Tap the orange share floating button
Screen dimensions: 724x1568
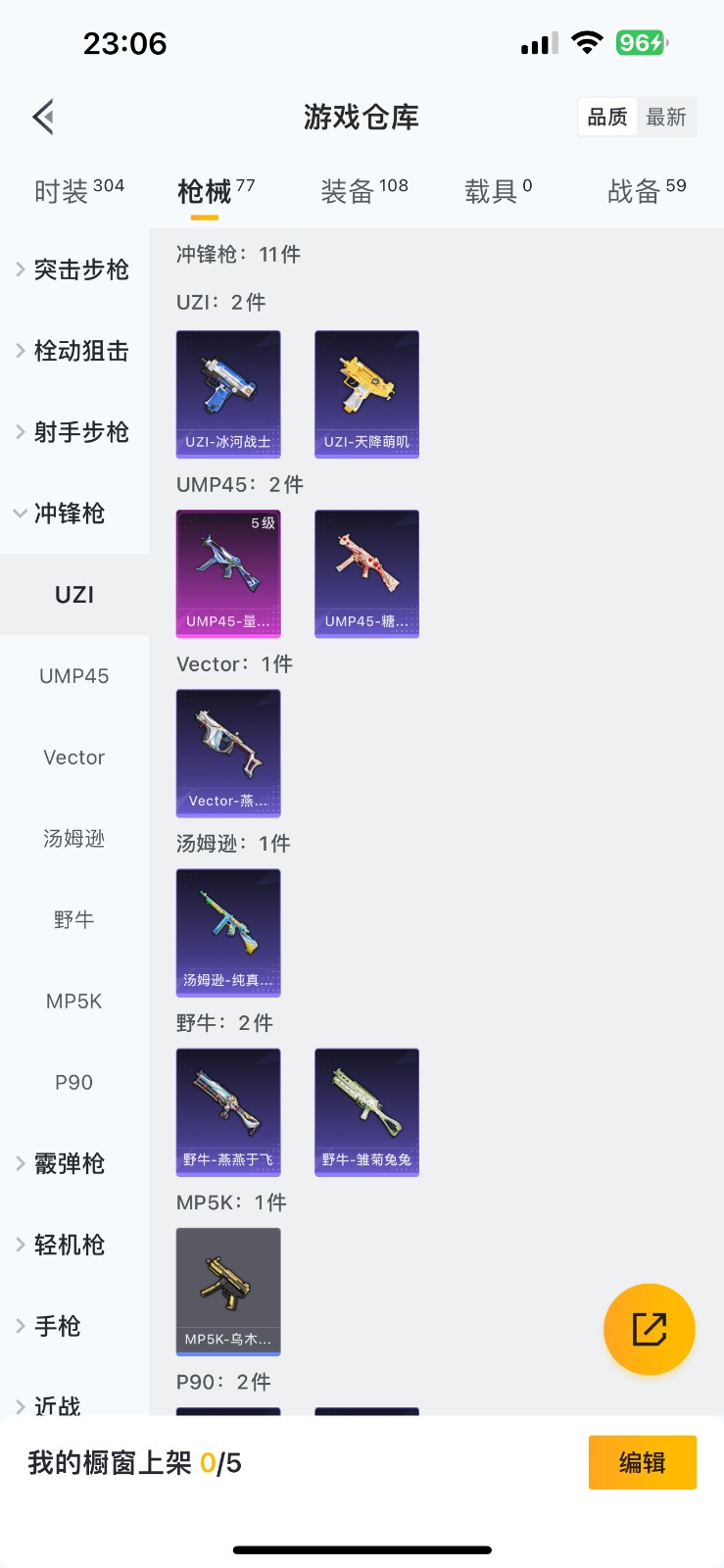point(649,1329)
